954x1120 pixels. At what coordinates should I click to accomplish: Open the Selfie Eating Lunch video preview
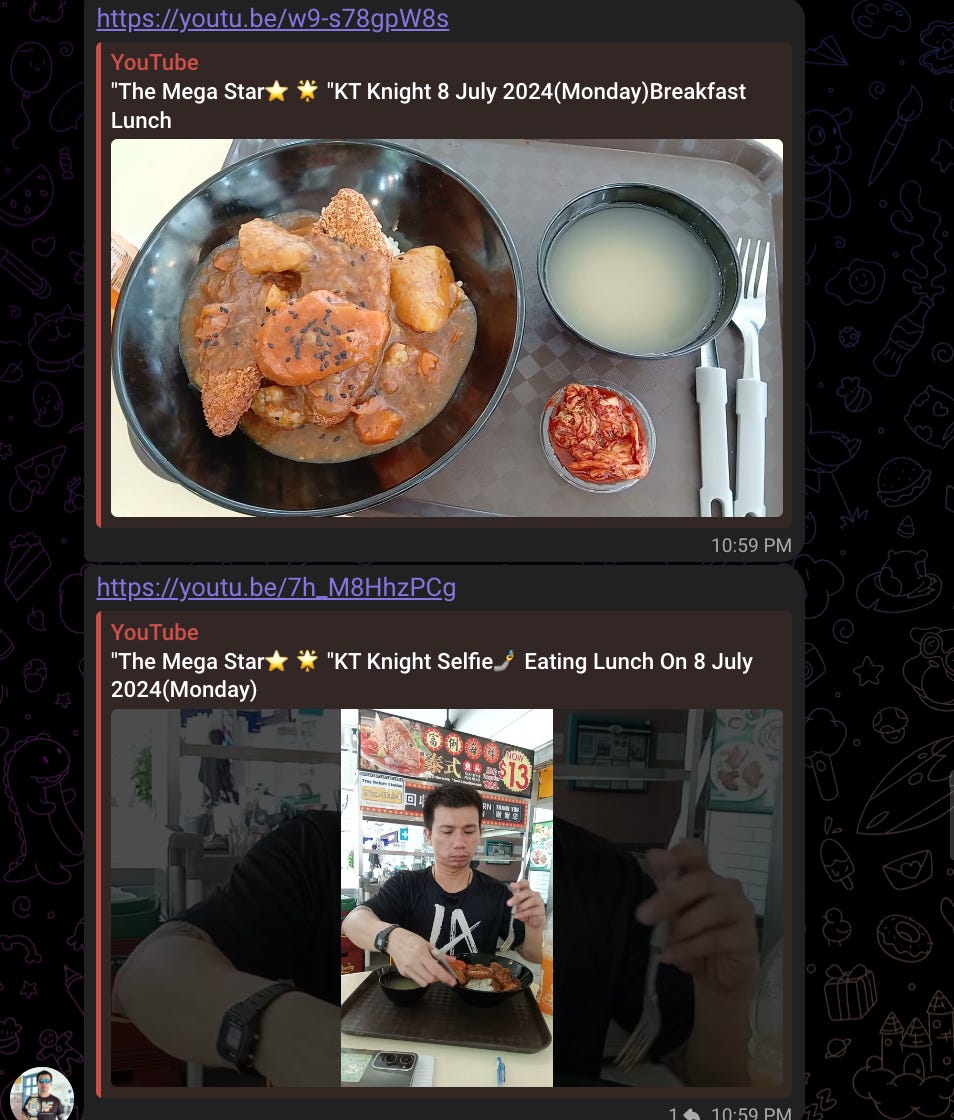tap(446, 897)
